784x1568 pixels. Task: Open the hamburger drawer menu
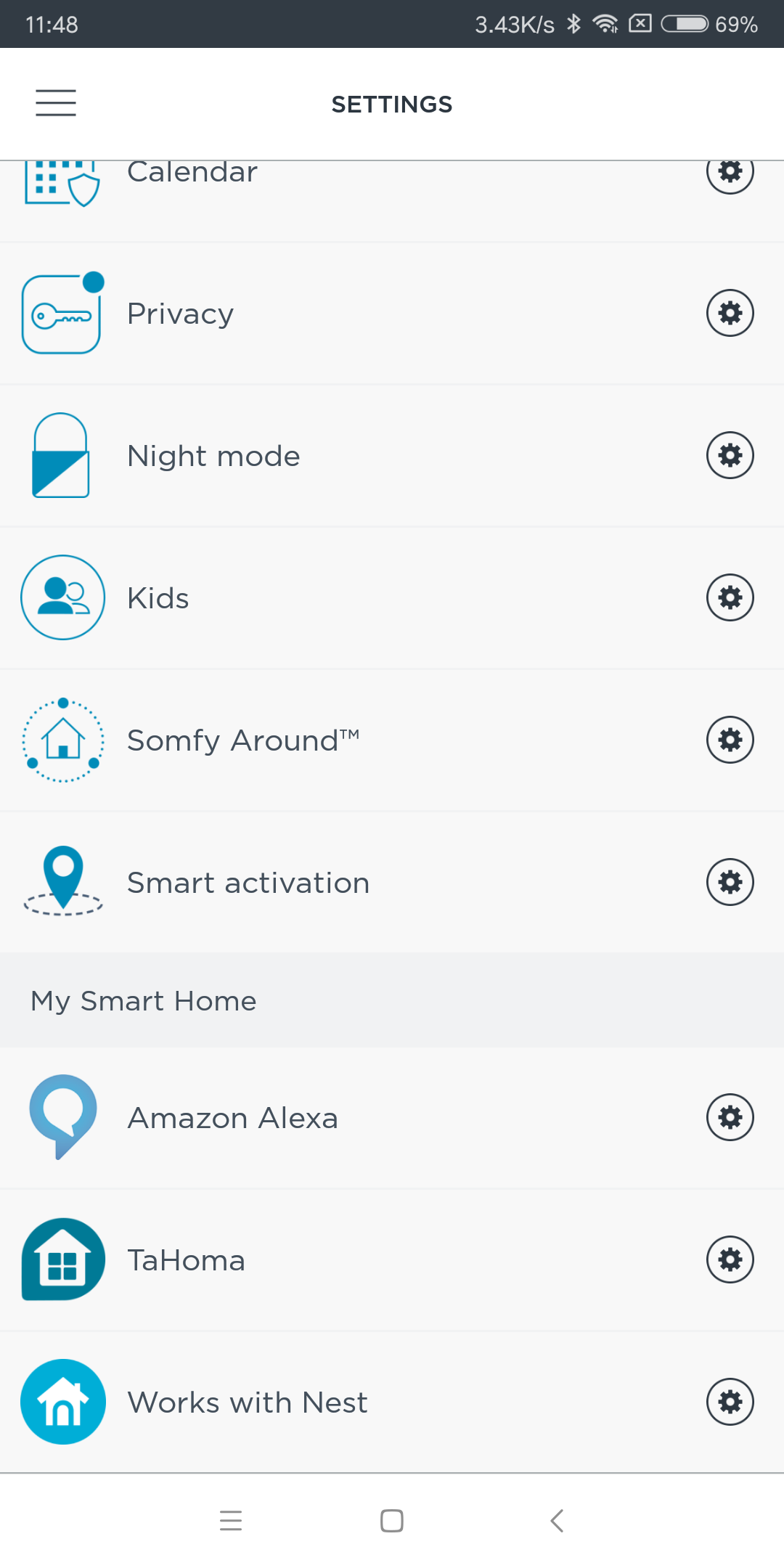coord(56,103)
